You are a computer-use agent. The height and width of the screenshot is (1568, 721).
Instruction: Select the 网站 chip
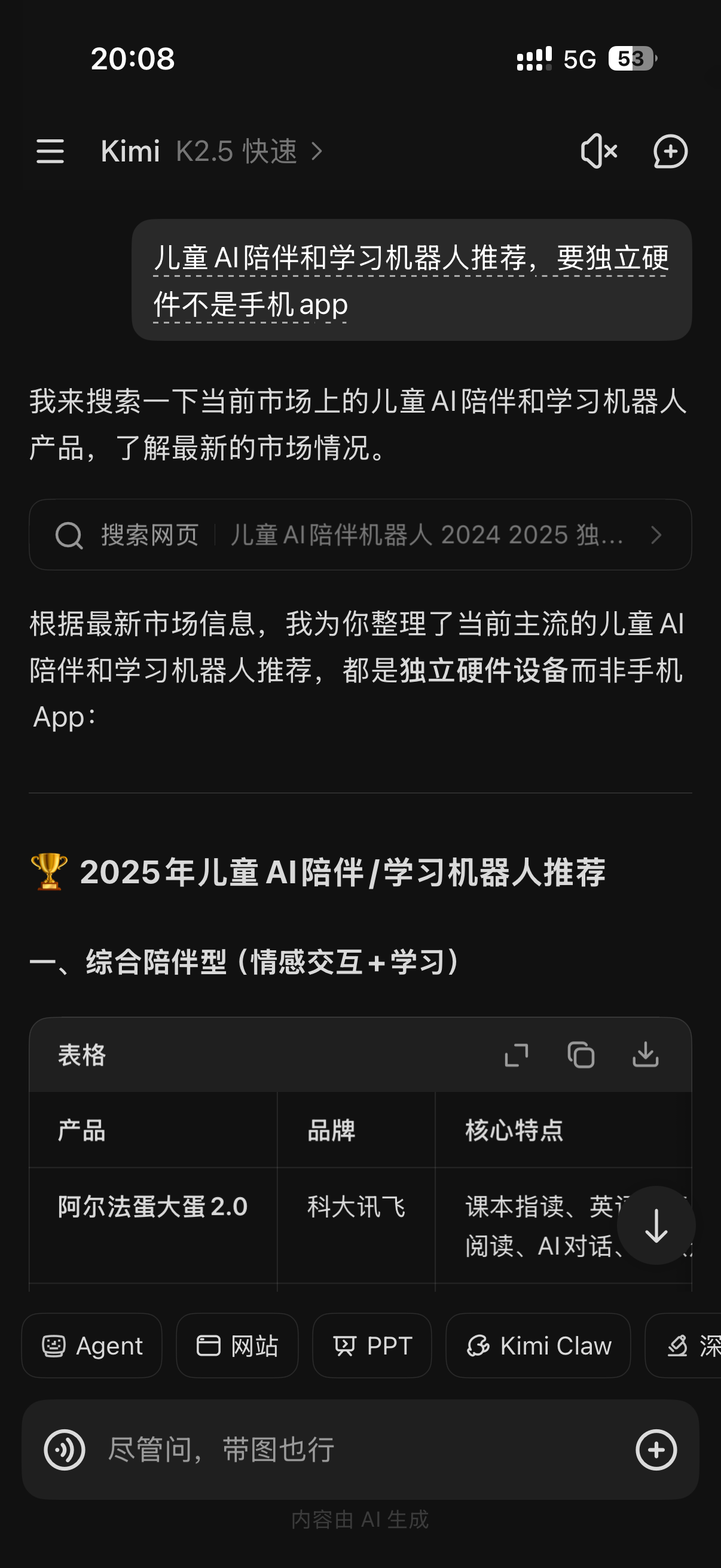tap(237, 1346)
